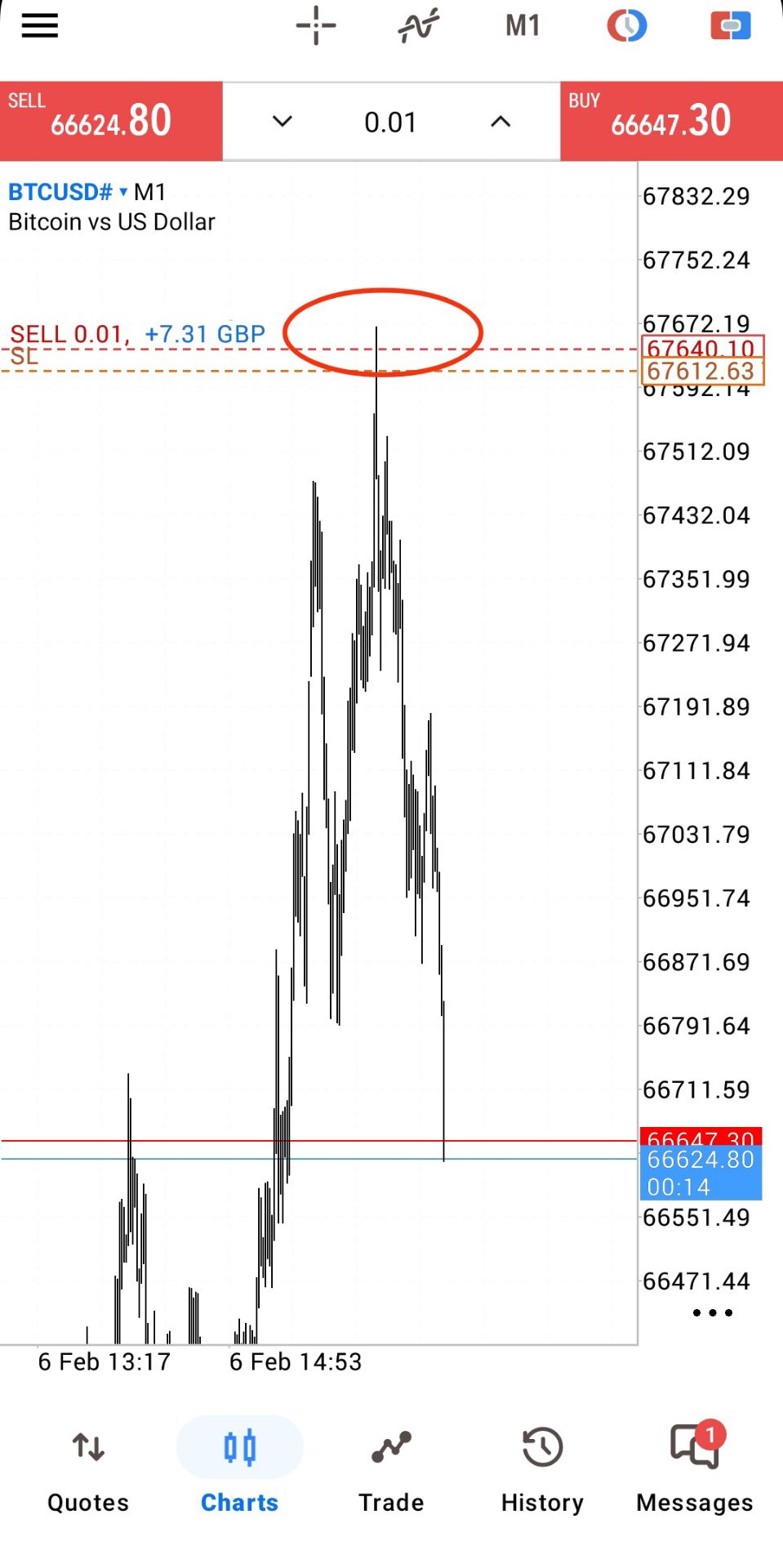Buy at 66647.30
Image resolution: width=783 pixels, height=1568 pixels.
click(x=671, y=121)
